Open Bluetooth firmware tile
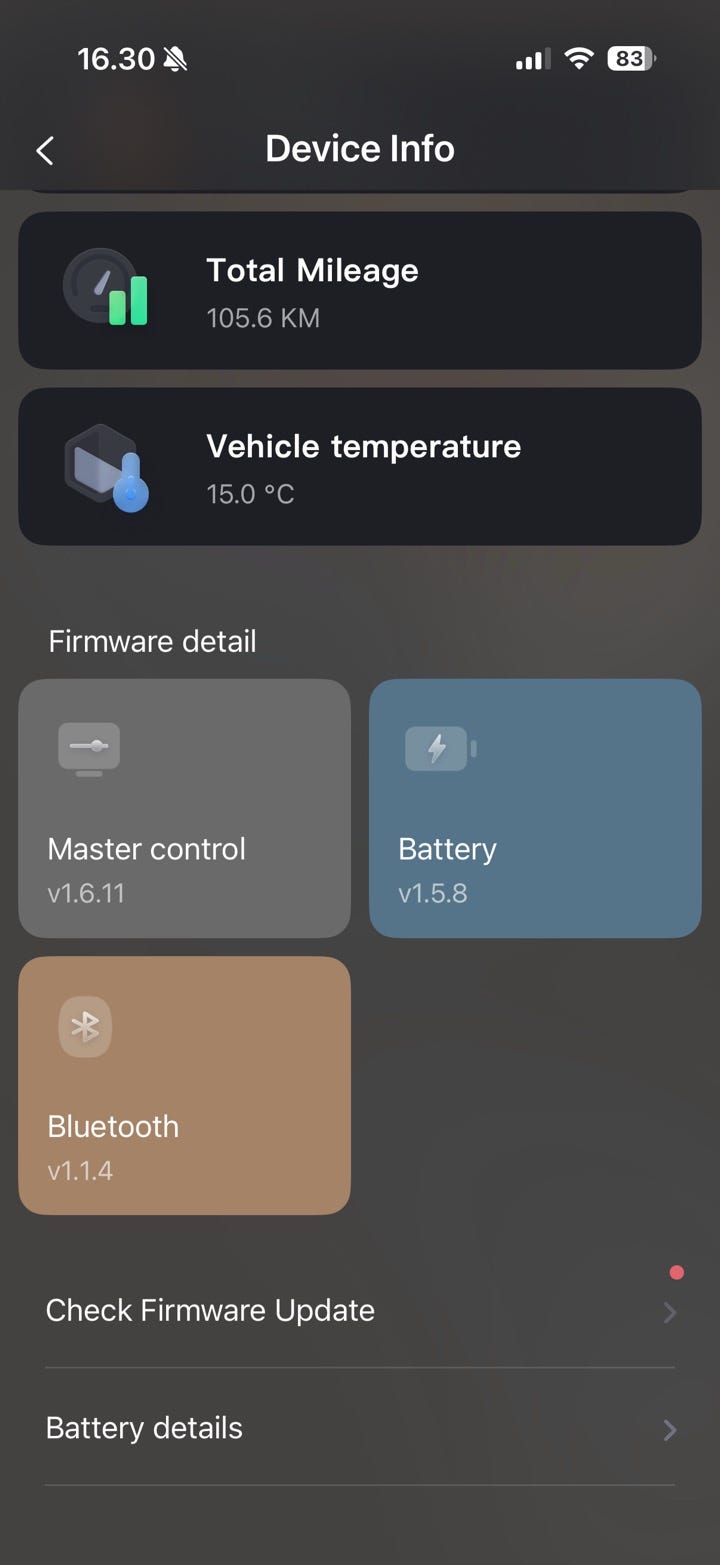 tap(184, 1085)
